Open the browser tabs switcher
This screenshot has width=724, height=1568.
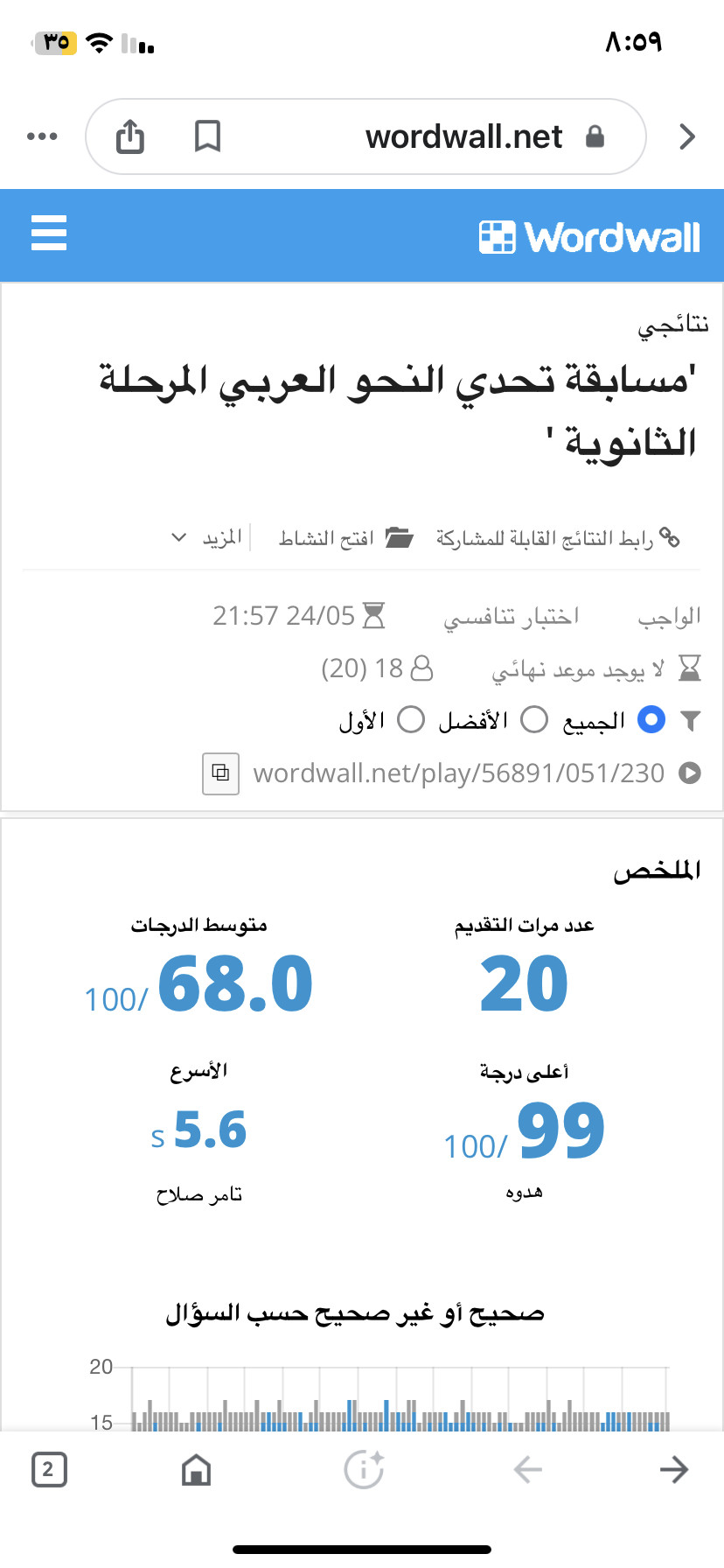point(49,1469)
